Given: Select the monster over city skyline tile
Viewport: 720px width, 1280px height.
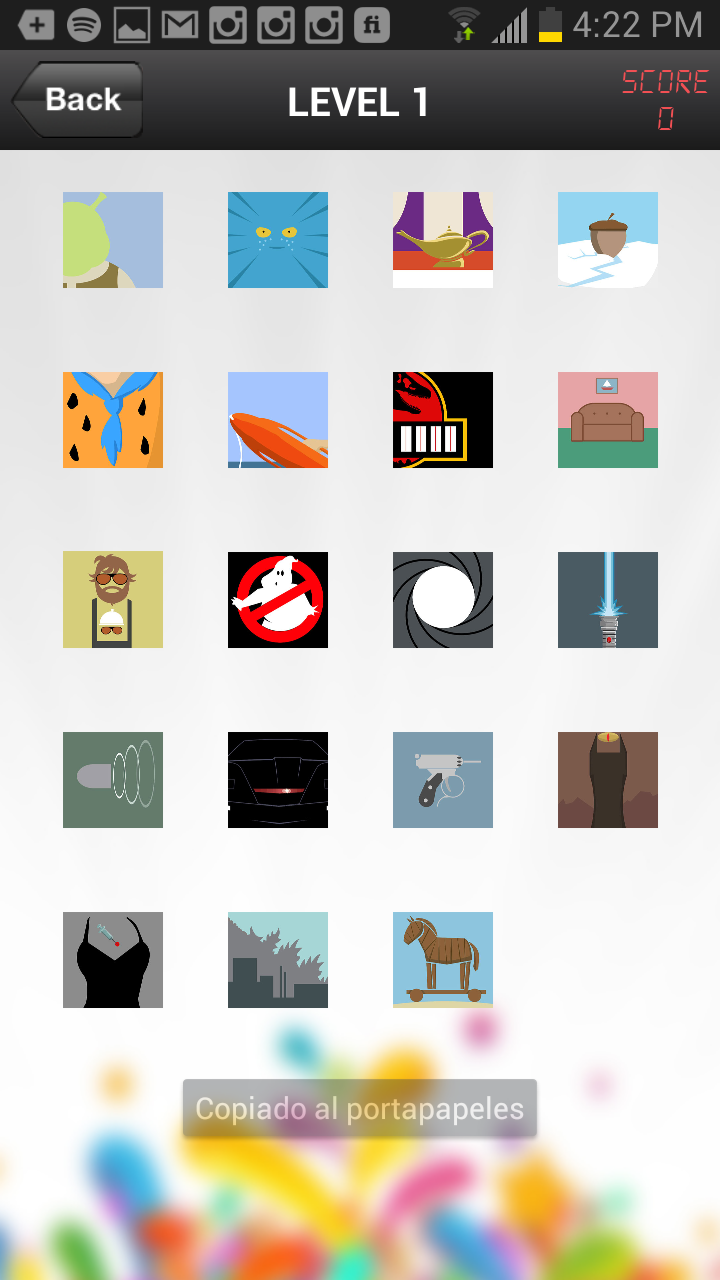Looking at the screenshot, I should click(278, 960).
